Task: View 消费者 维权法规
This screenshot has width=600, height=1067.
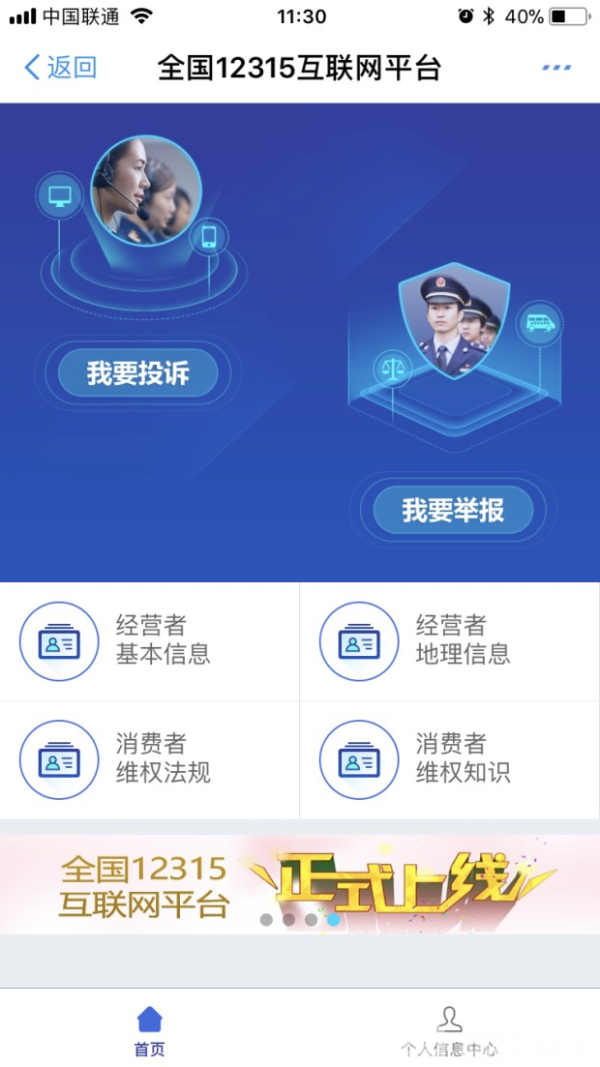Action: pyautogui.click(x=150, y=759)
